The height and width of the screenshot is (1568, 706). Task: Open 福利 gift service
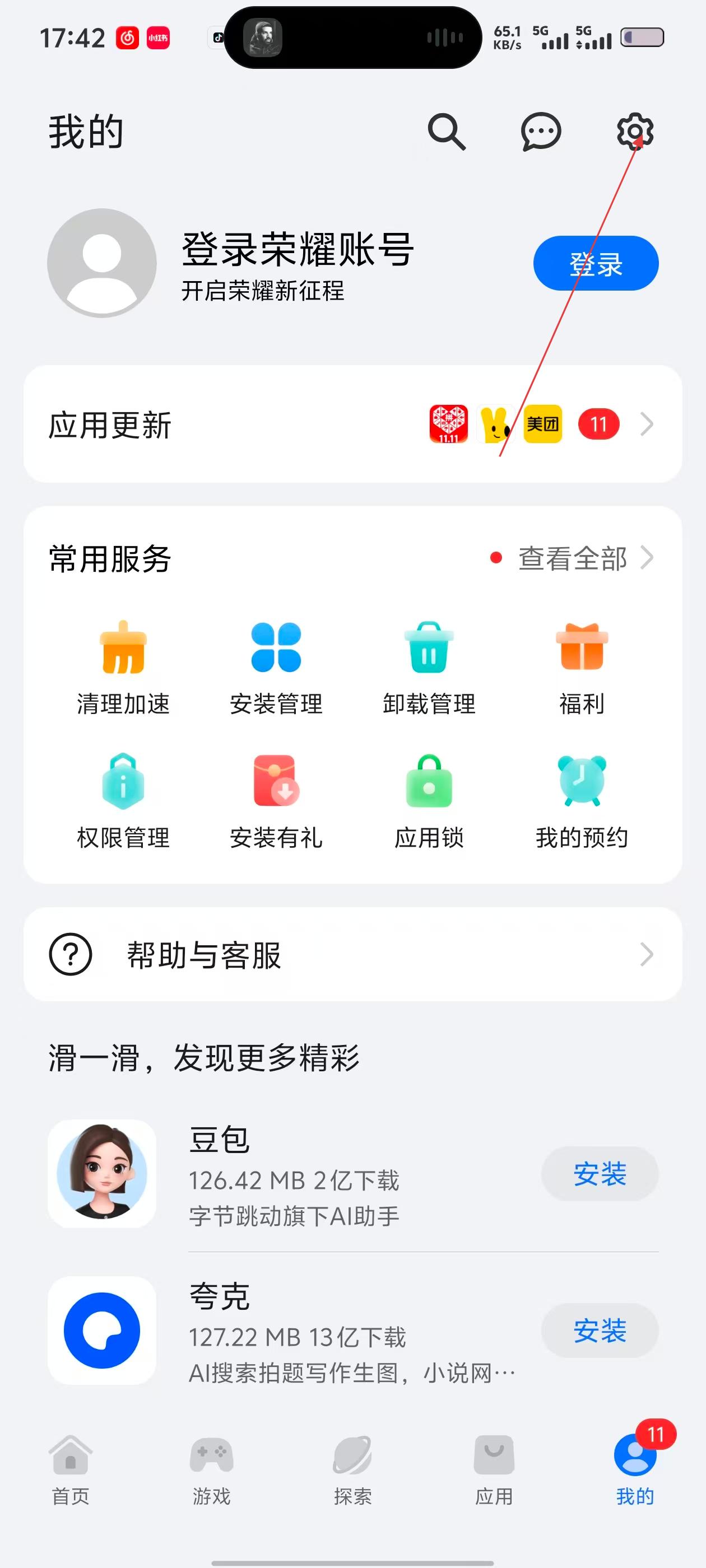[582, 668]
